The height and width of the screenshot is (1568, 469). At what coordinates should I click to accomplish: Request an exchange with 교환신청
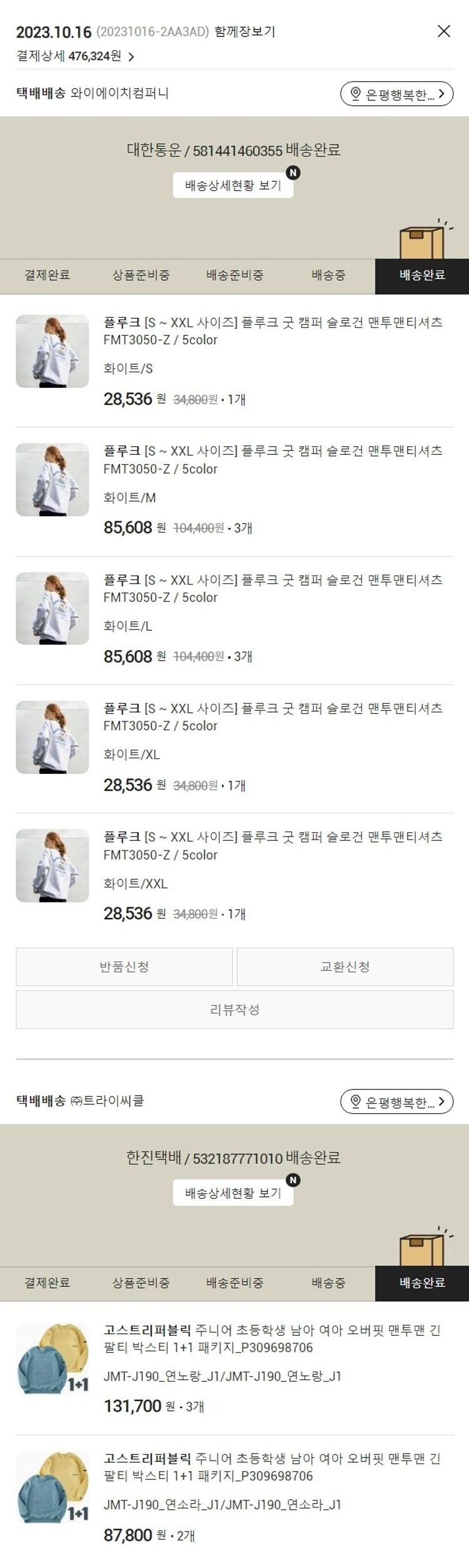(345, 967)
